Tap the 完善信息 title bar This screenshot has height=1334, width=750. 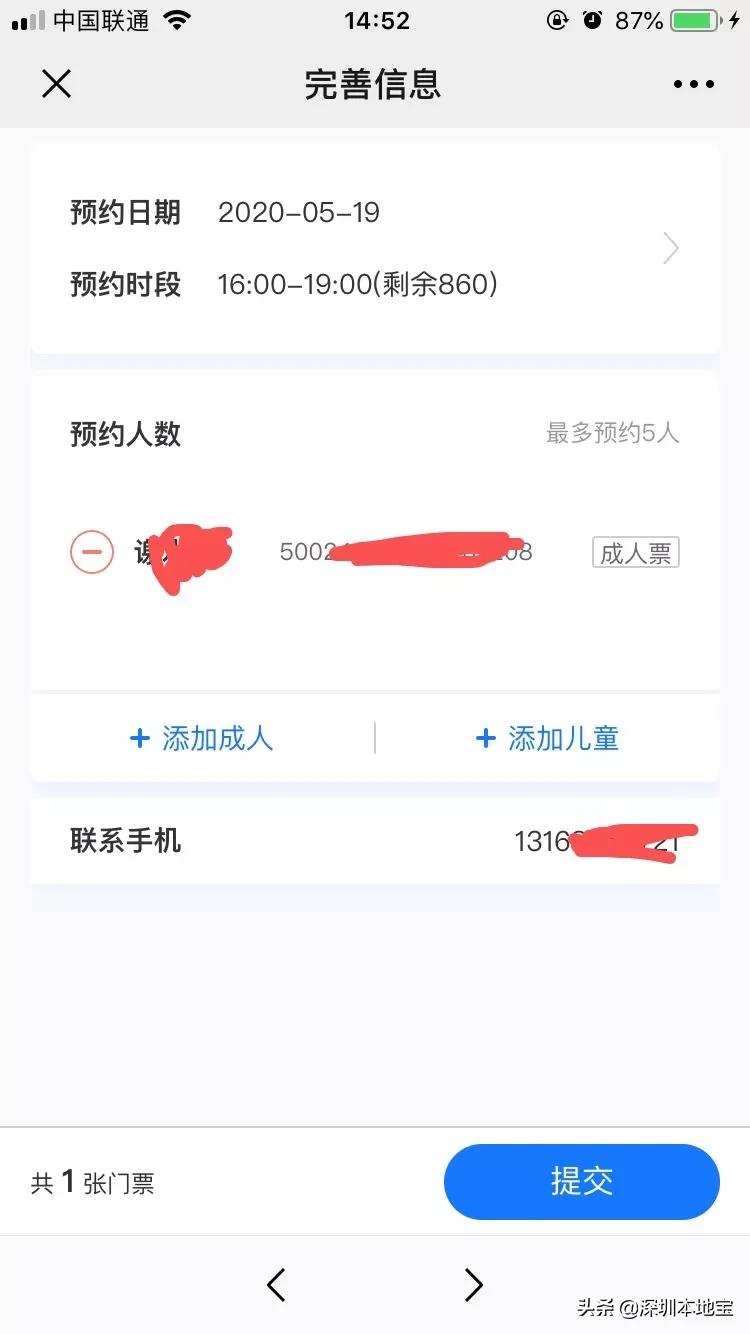(x=375, y=84)
